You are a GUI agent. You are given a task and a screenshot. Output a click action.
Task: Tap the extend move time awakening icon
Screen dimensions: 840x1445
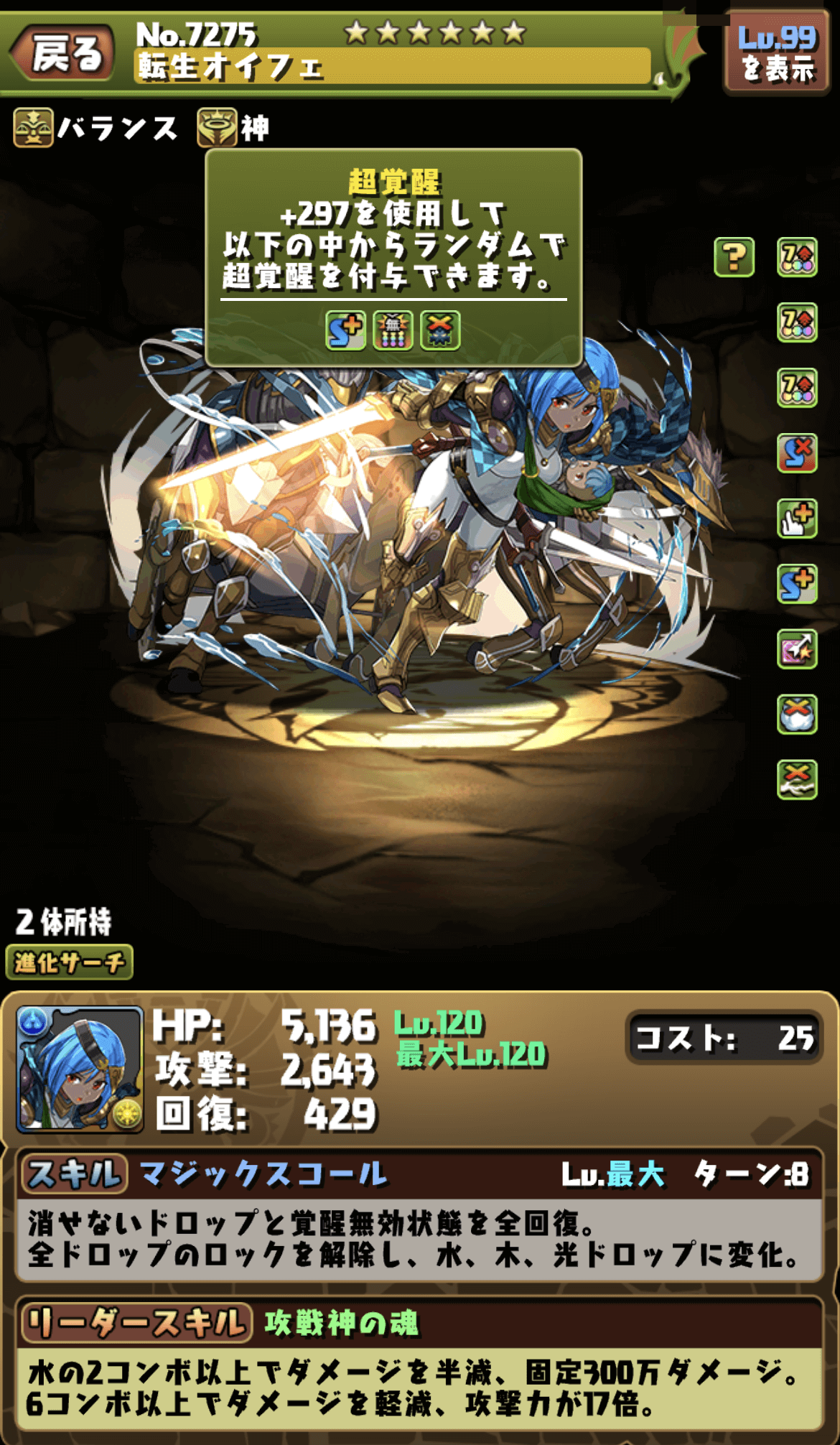click(x=797, y=519)
